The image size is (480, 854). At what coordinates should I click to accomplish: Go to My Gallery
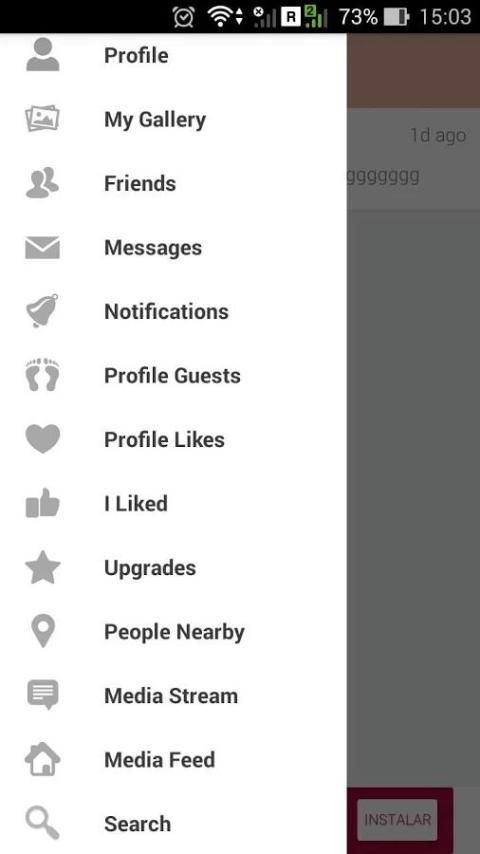[173, 119]
